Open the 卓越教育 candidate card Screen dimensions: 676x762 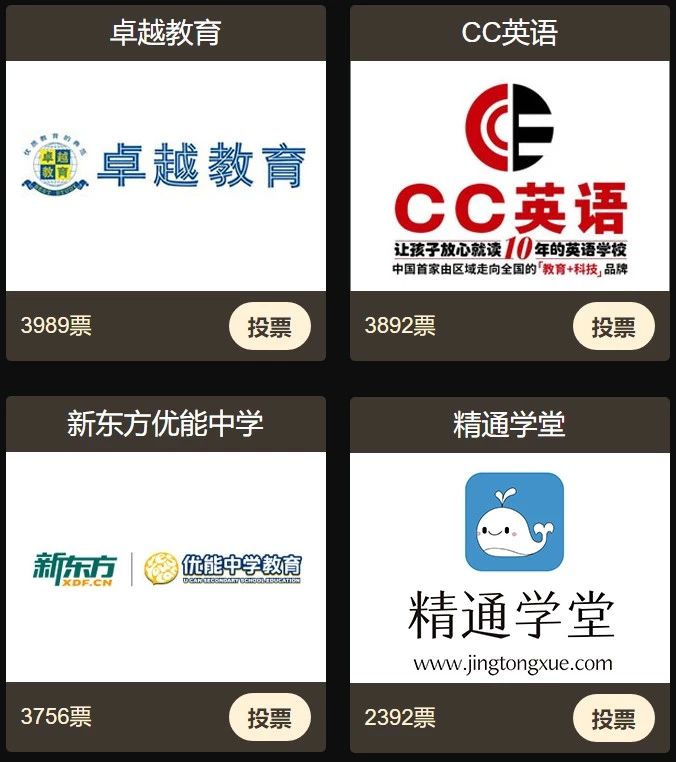tap(166, 175)
